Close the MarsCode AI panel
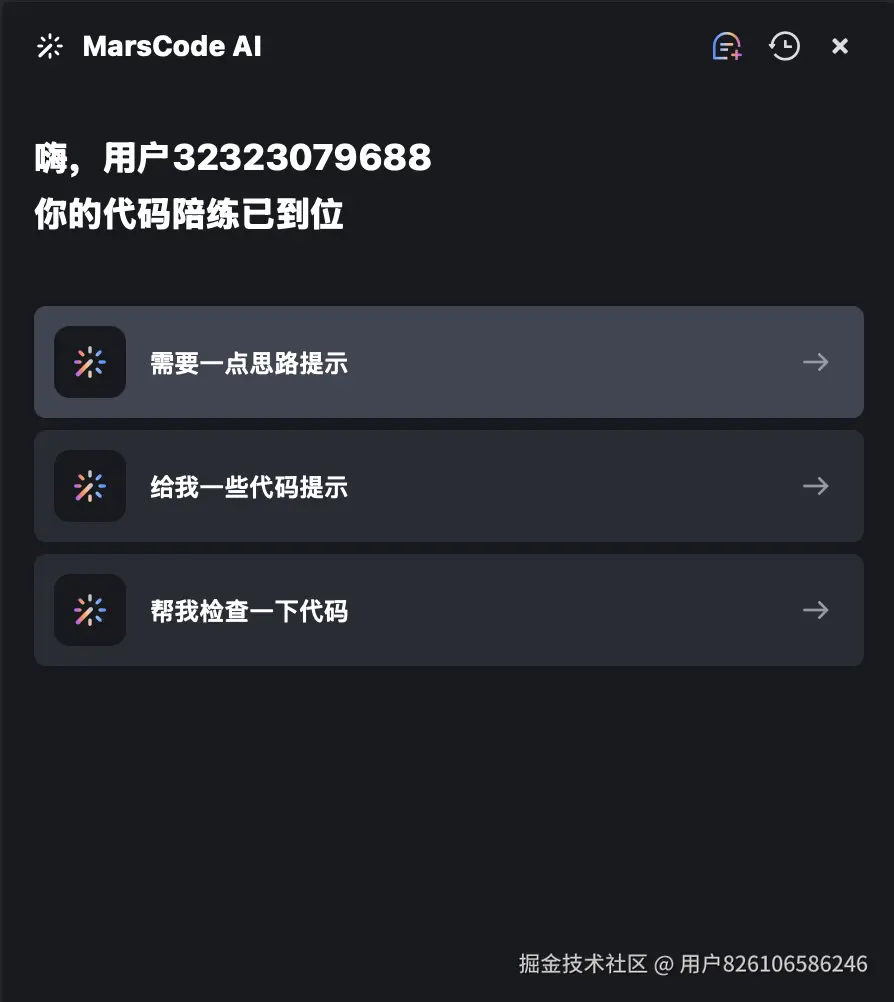Viewport: 894px width, 1002px height. [x=840, y=46]
